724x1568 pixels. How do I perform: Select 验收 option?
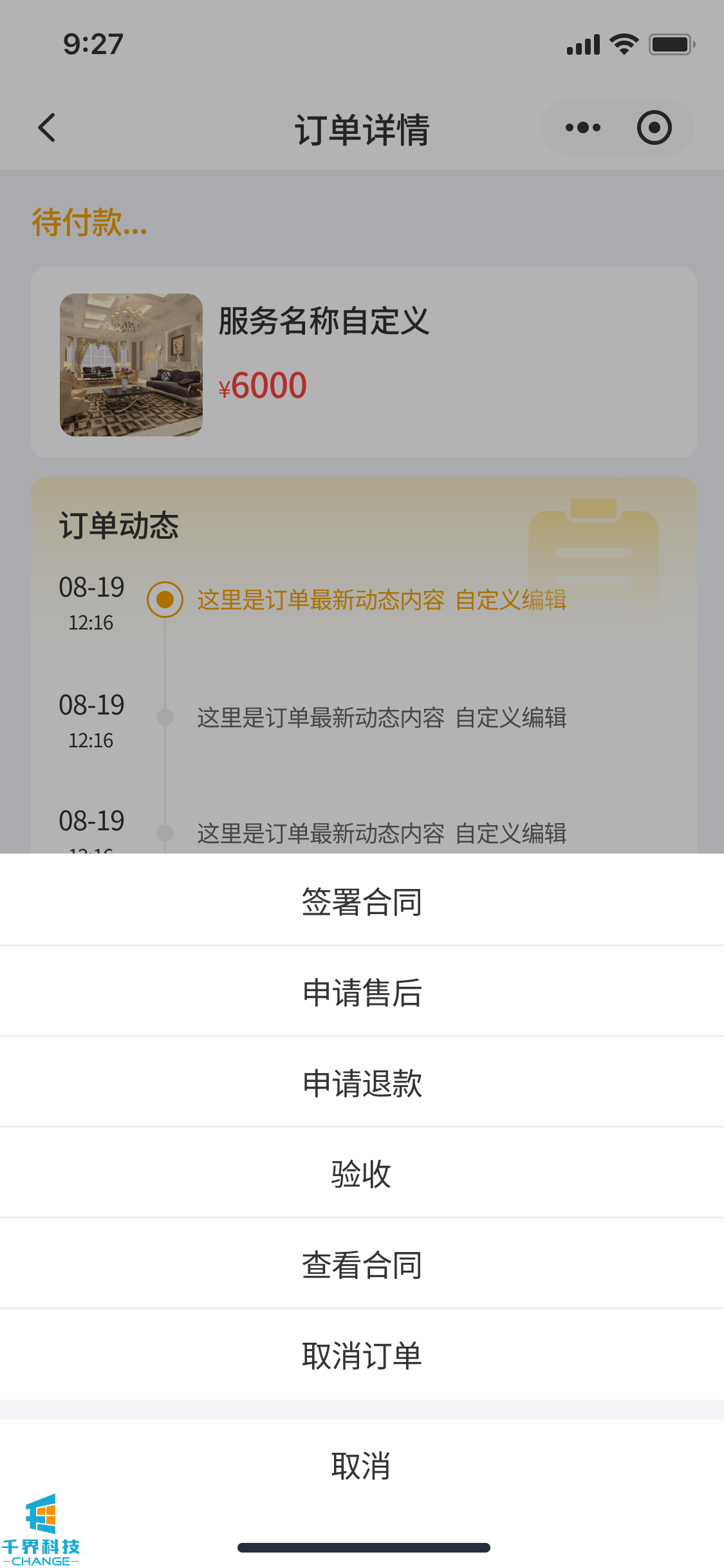[x=362, y=1173]
